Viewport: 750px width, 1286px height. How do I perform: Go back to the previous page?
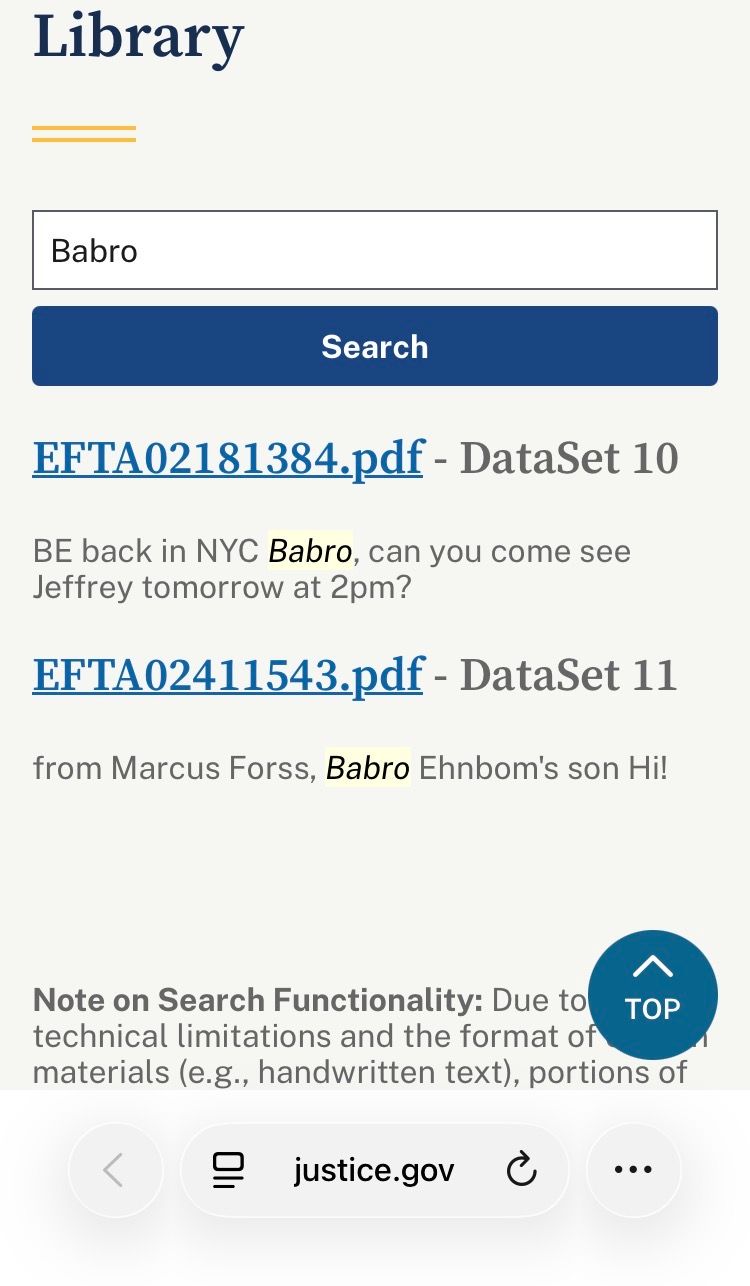114,1170
